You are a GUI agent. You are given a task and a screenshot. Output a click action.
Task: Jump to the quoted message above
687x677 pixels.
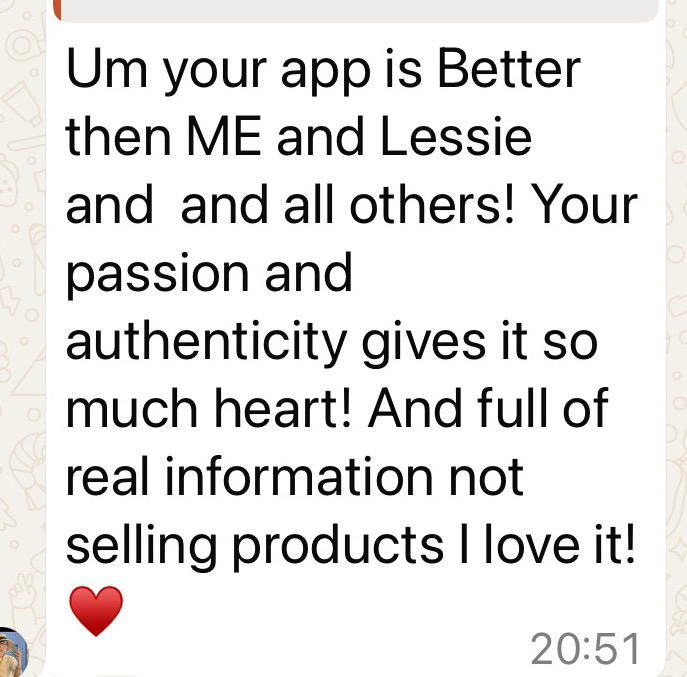(x=360, y=10)
